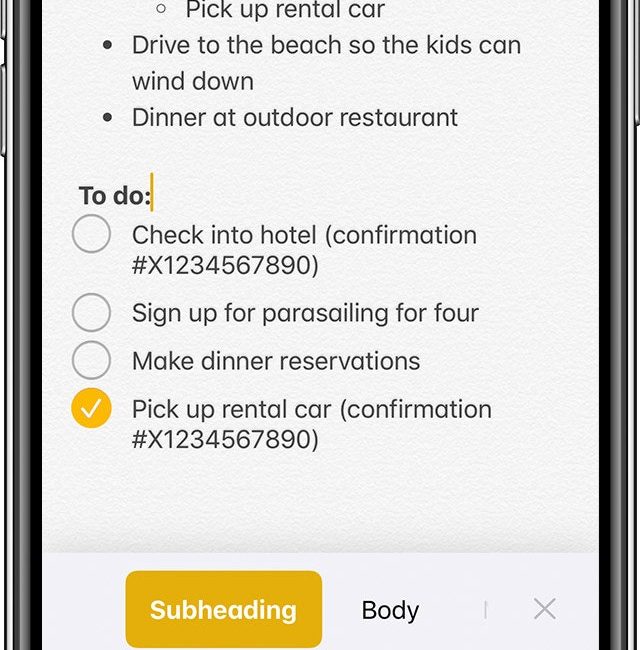Image resolution: width=640 pixels, height=650 pixels.
Task: Uncheck Pick up rental car item
Action: click(x=91, y=409)
